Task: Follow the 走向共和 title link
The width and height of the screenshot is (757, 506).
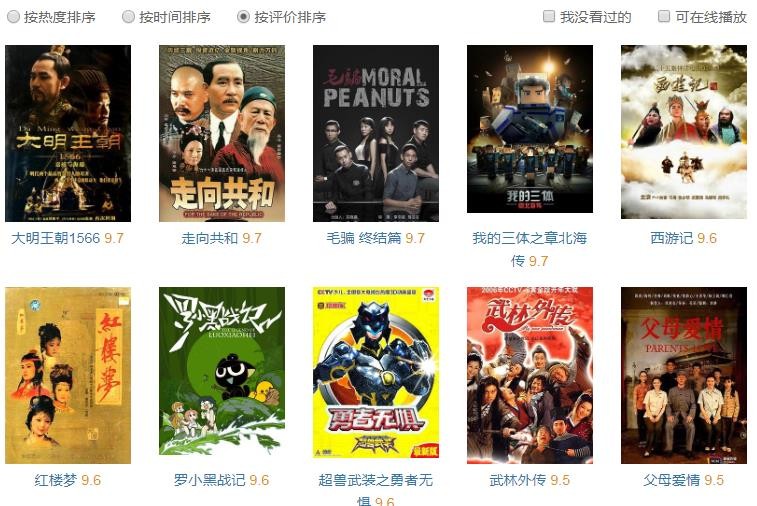Action: tap(210, 239)
